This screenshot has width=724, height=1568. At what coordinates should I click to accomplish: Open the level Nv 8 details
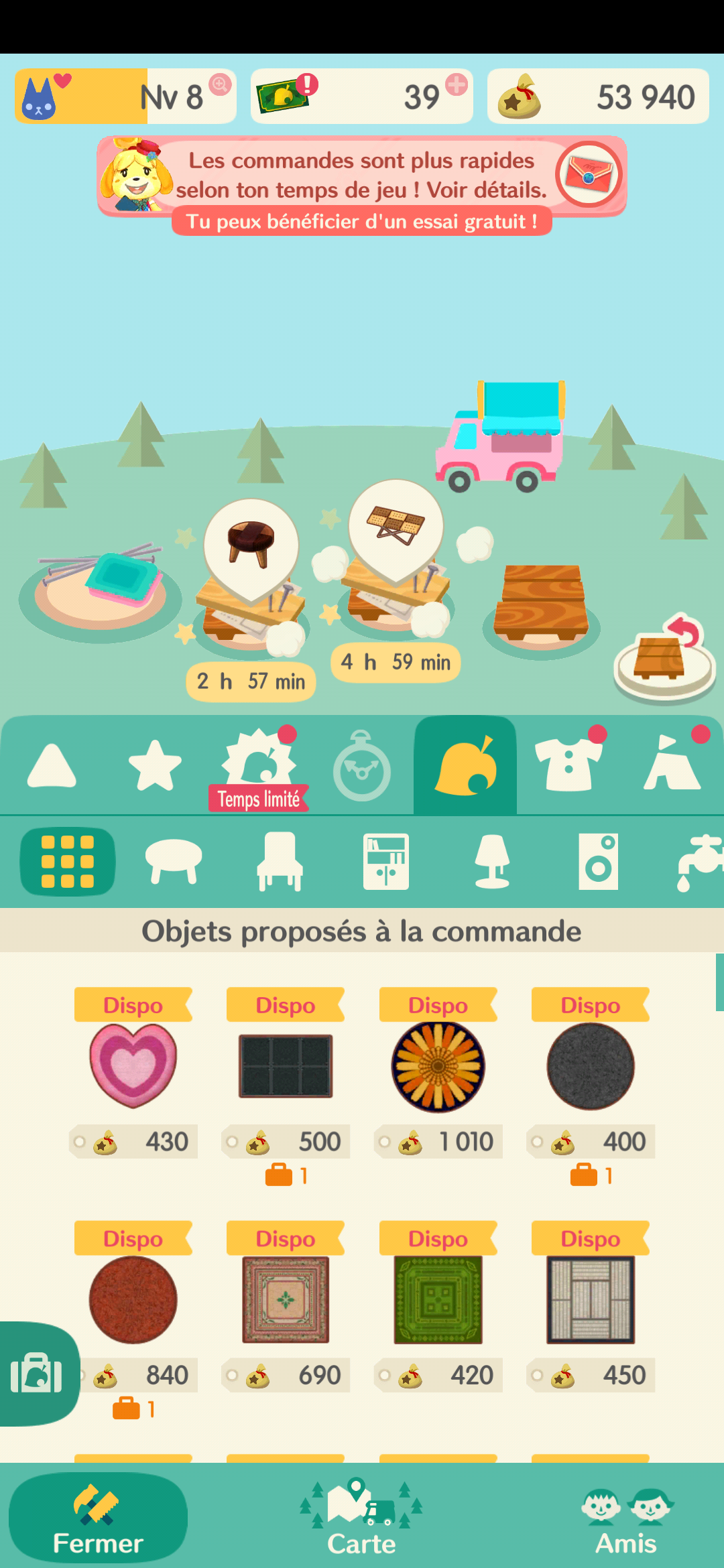tap(125, 96)
